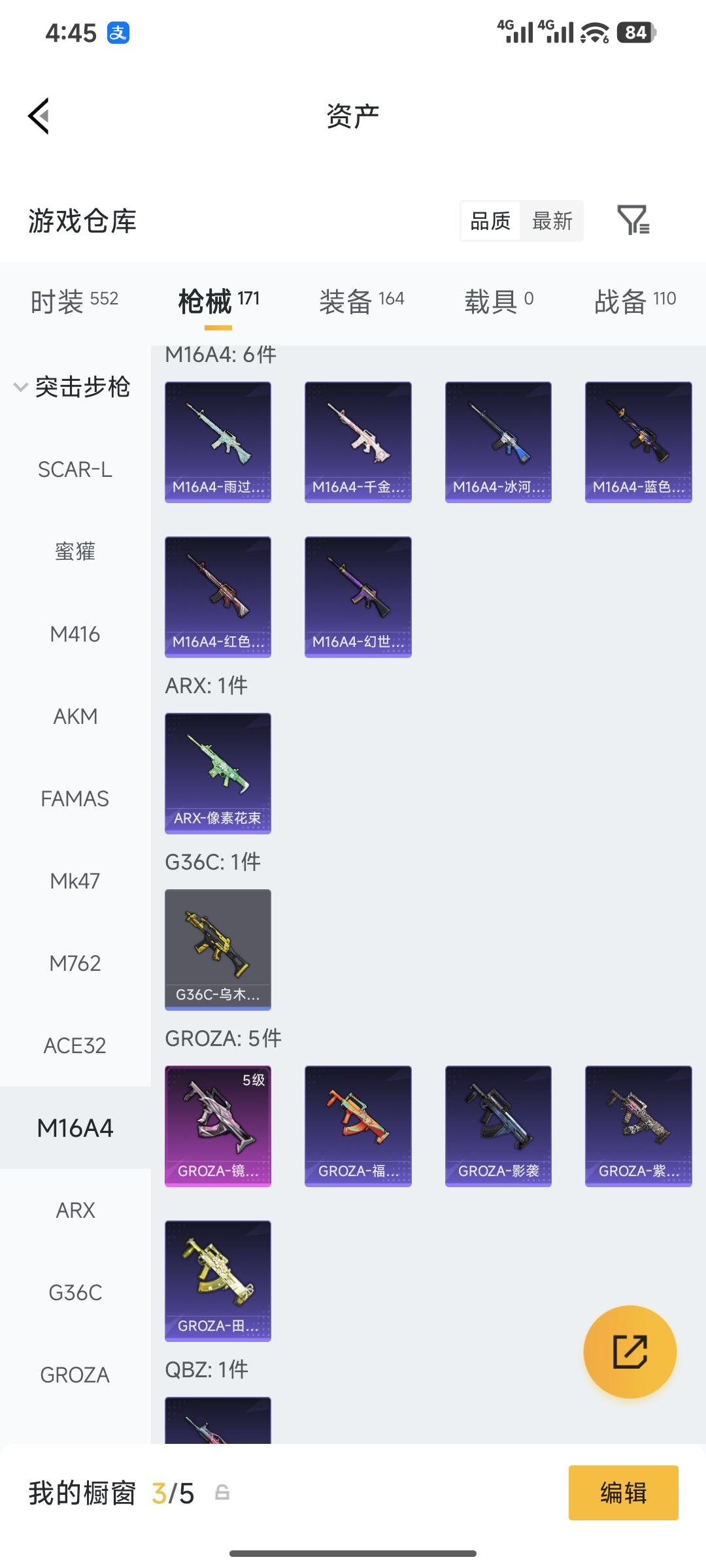Switch to the 载具 tab
Image resolution: width=706 pixels, height=1568 pixels.
tap(499, 301)
